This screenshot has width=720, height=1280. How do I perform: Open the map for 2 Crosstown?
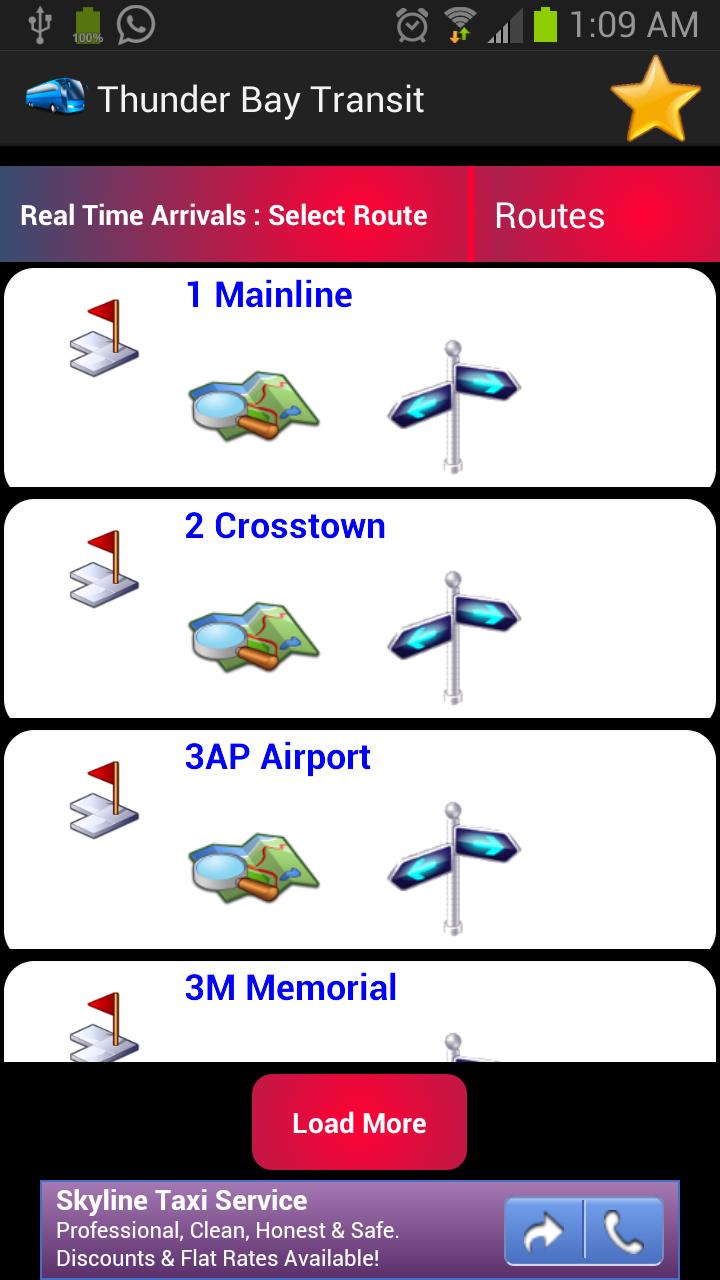coord(254,636)
